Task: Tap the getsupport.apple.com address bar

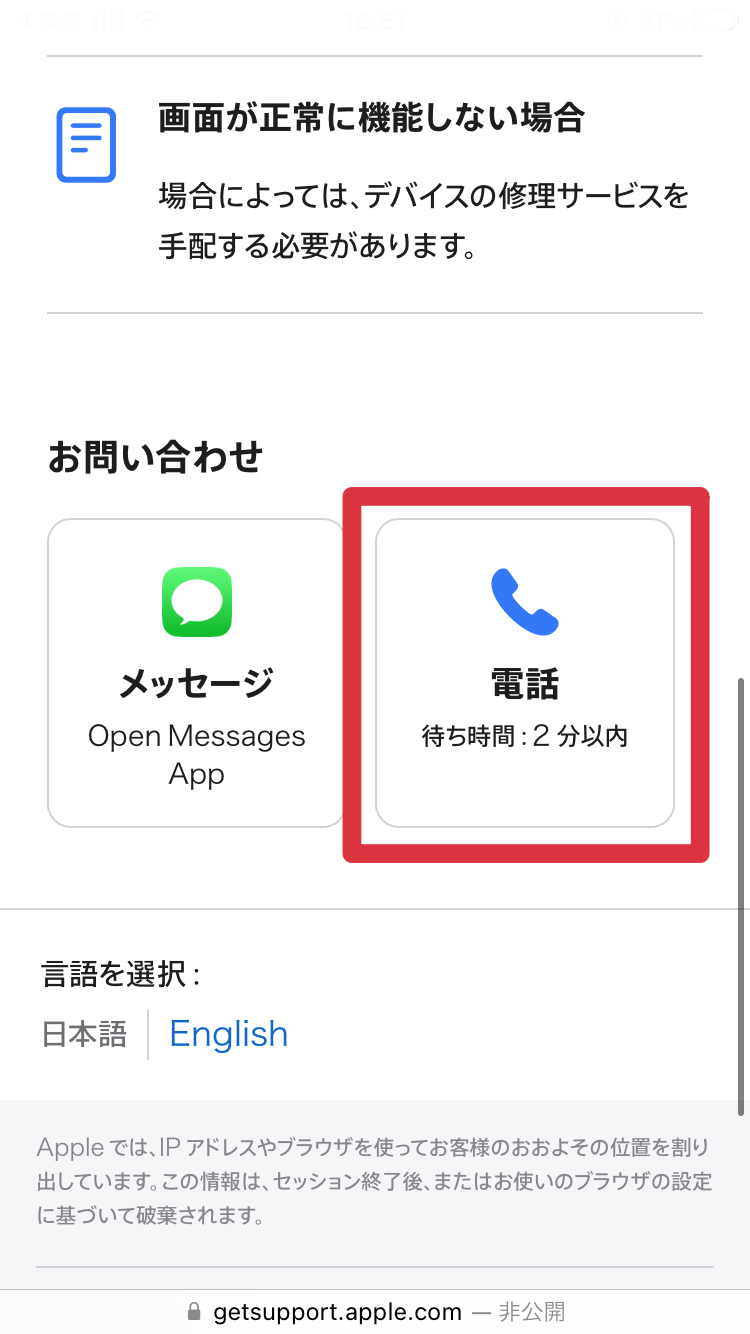Action: [375, 1311]
